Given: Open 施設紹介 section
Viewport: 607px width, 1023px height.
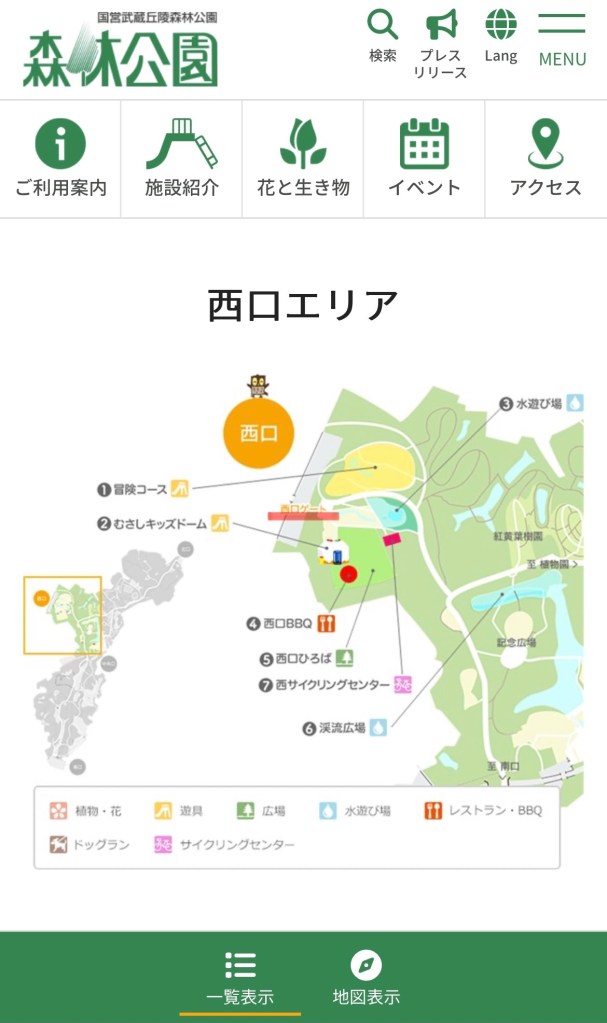Looking at the screenshot, I should click(x=182, y=159).
